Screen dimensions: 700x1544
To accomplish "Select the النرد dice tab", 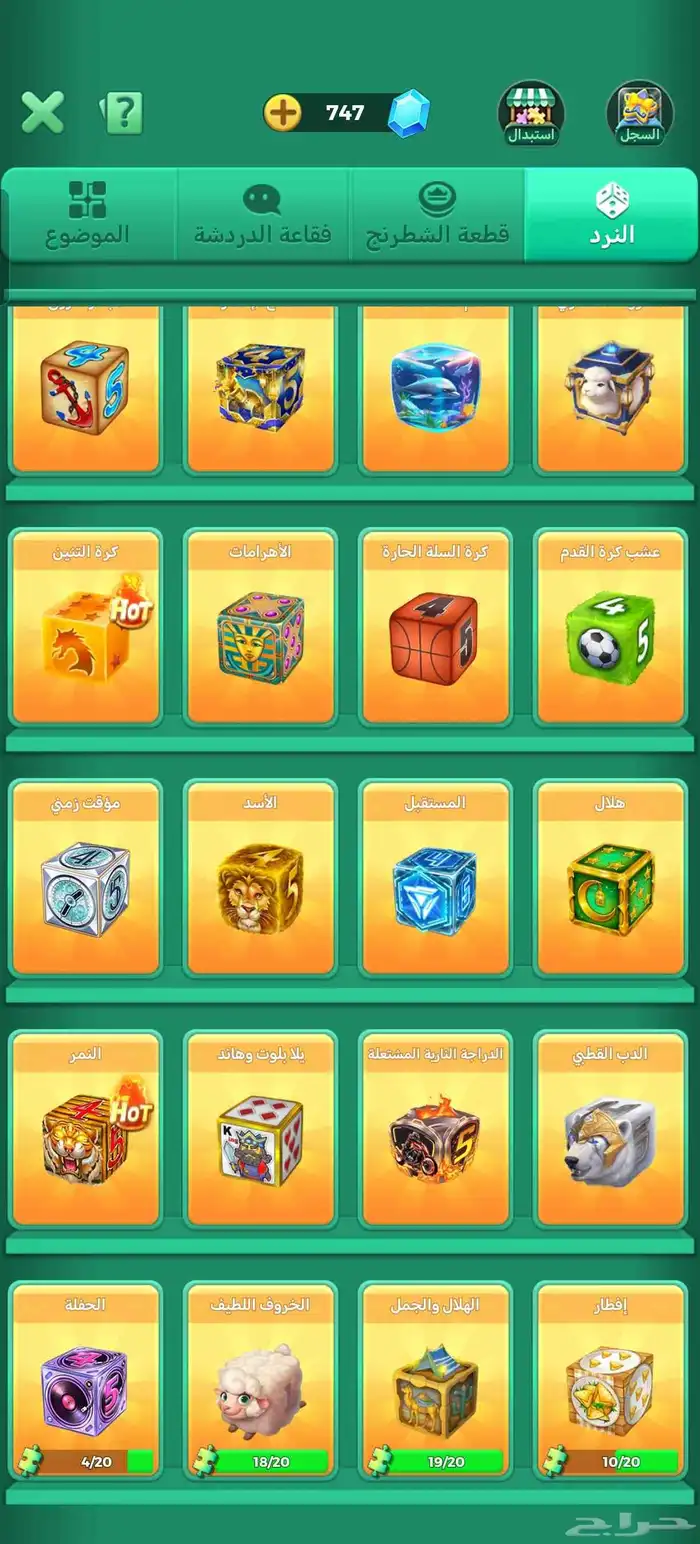I will tap(611, 214).
